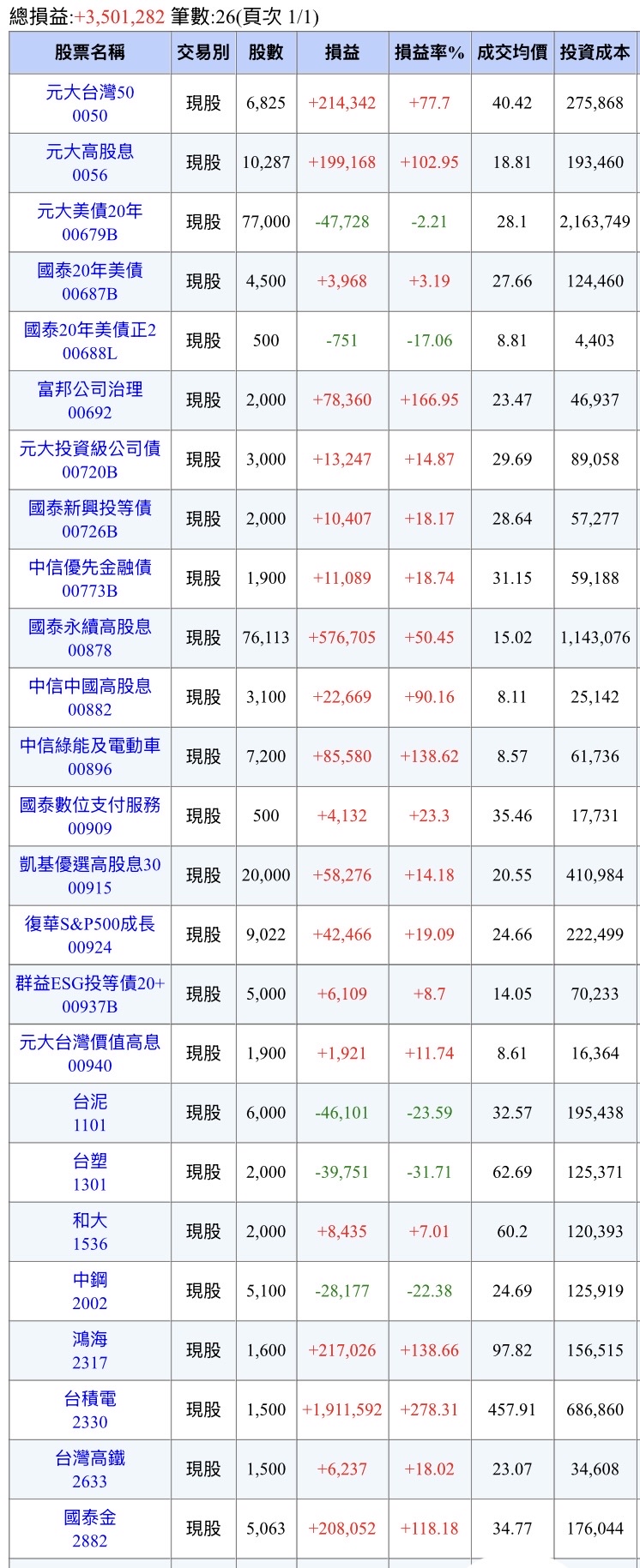Open the 國泰金 2882 stock link

pos(90,1529)
